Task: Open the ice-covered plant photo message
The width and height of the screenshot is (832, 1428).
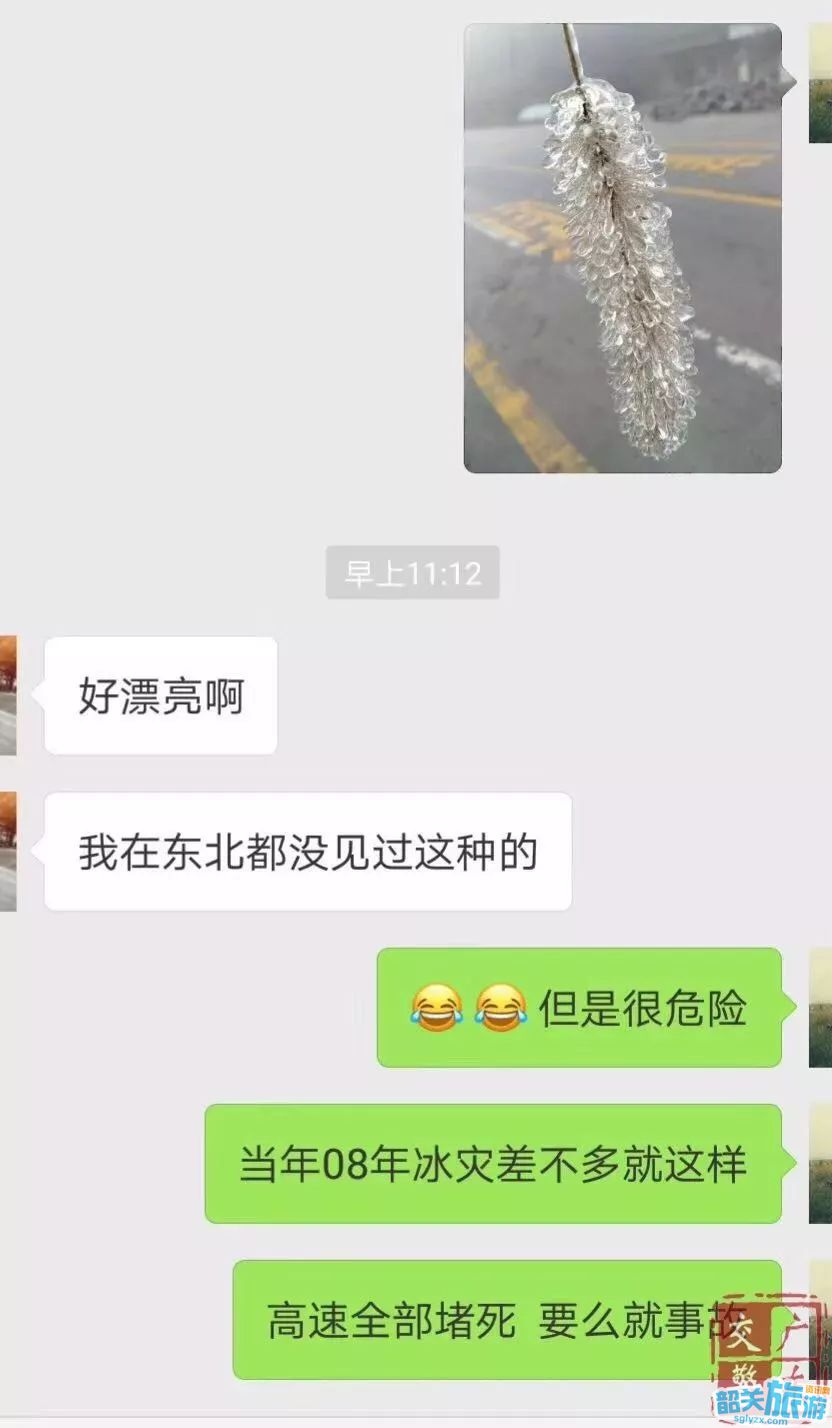Action: [x=622, y=248]
